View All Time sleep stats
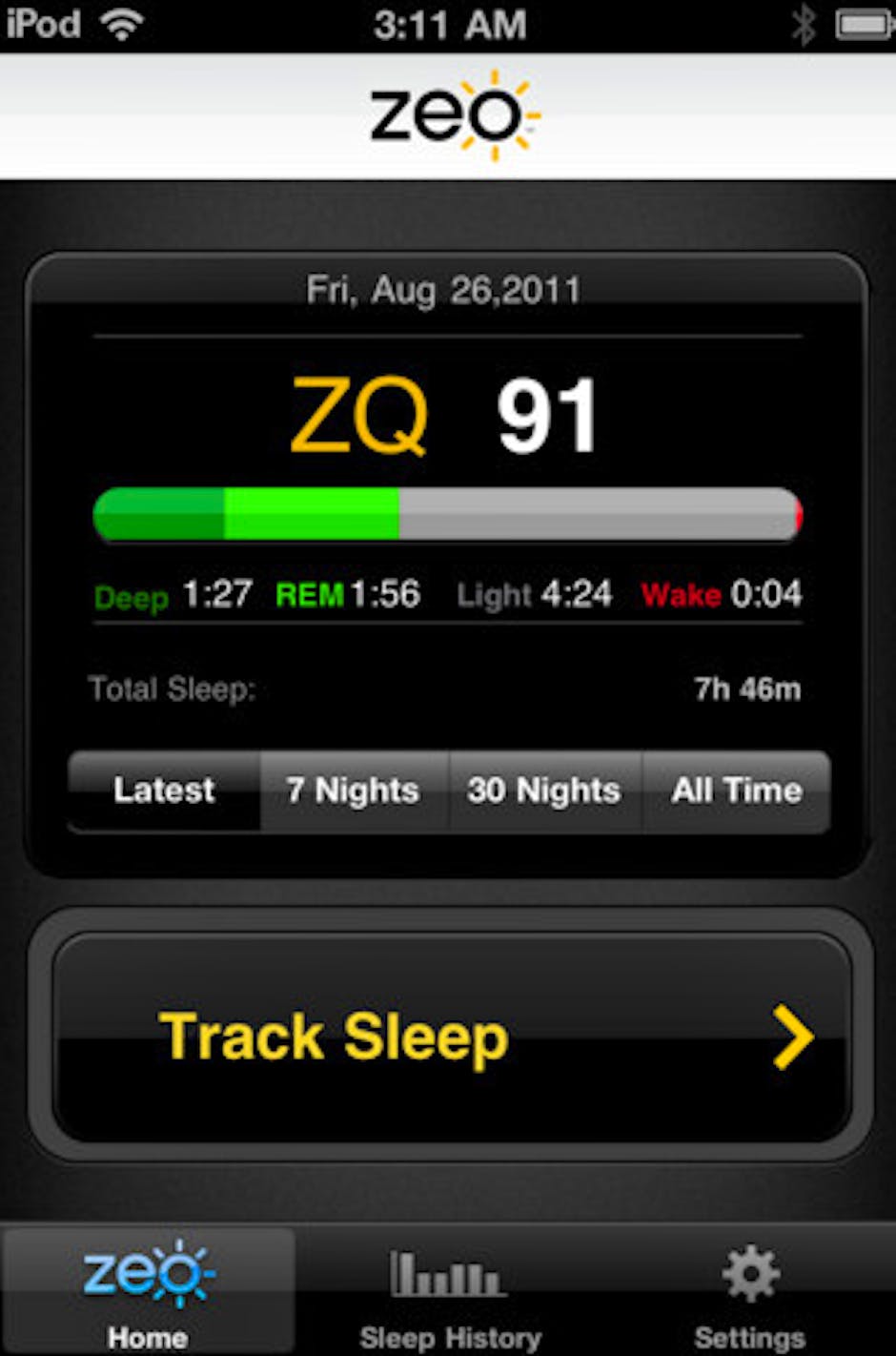 736,791
